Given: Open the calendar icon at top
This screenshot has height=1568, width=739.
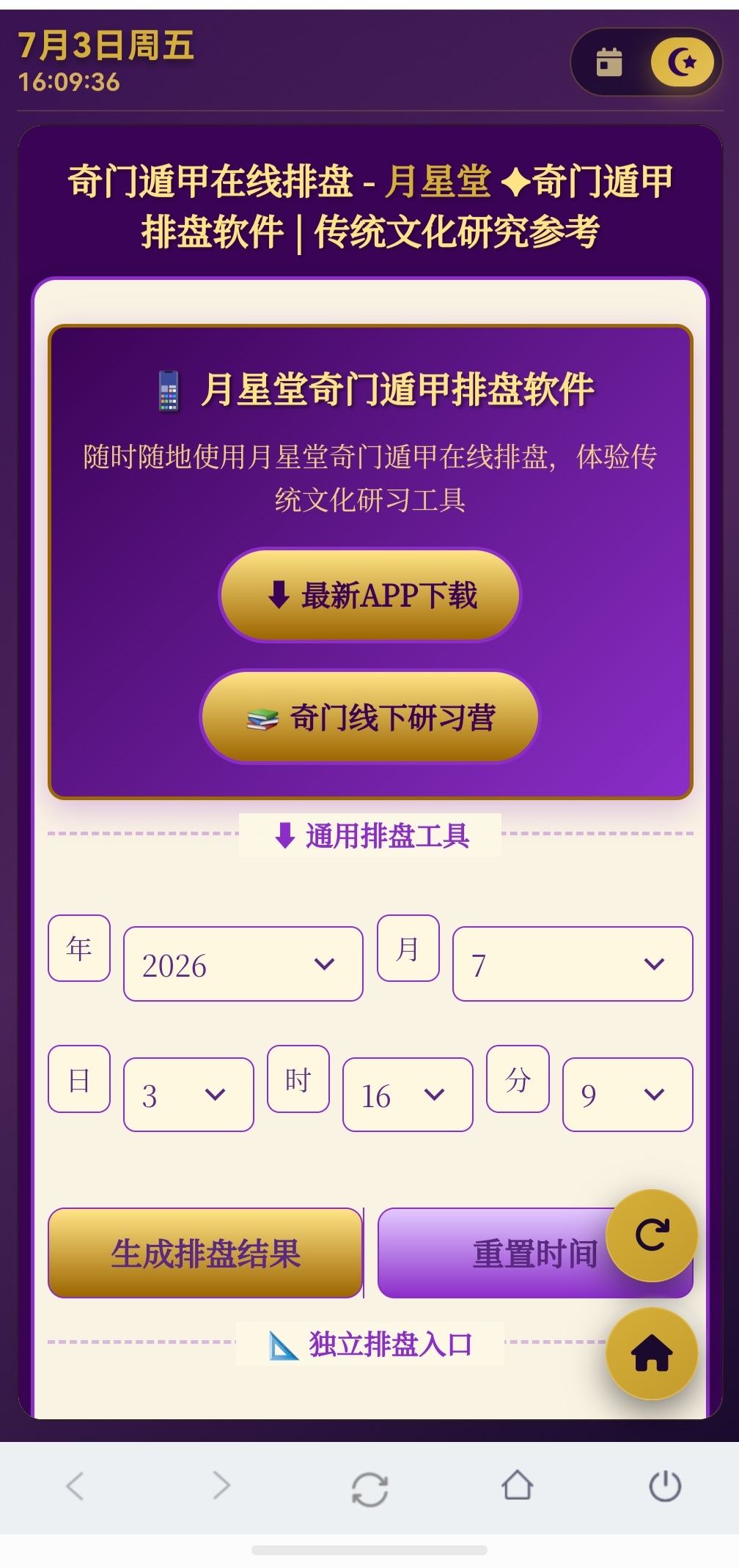Looking at the screenshot, I should point(609,62).
